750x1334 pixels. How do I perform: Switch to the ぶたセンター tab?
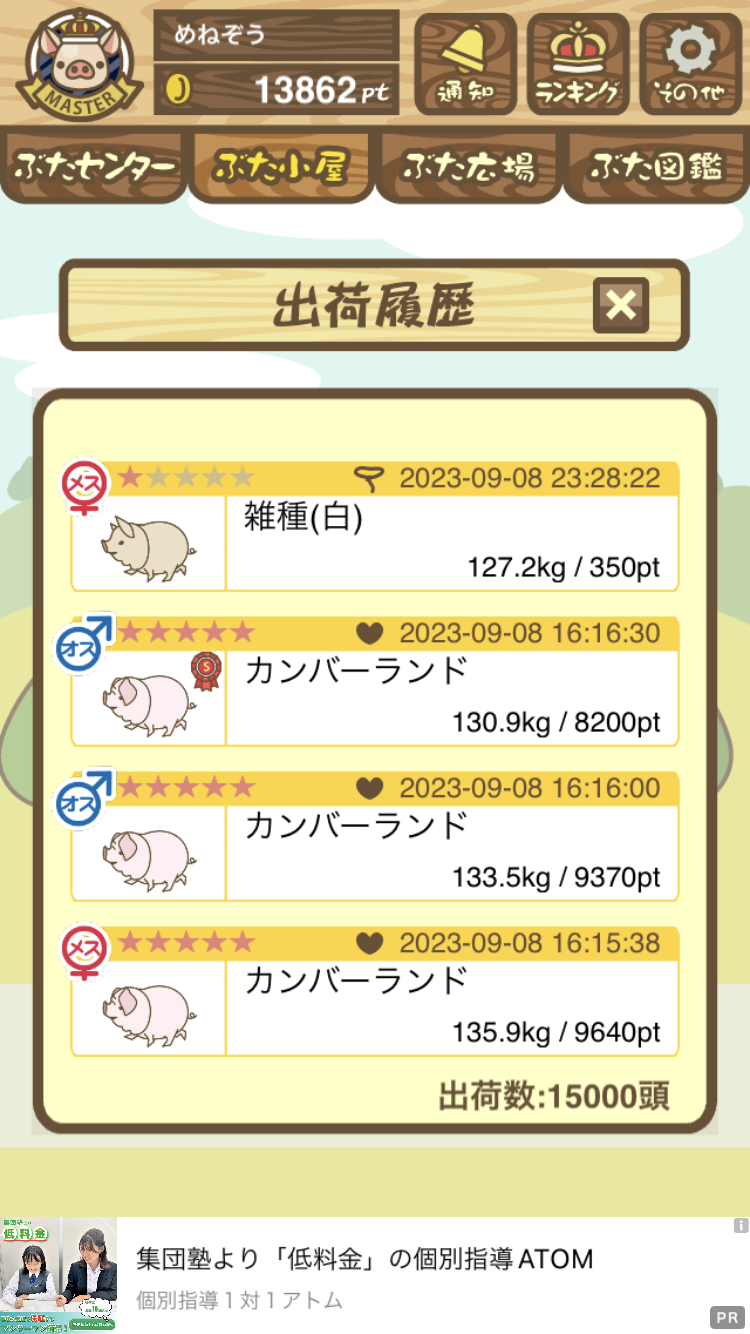[x=95, y=166]
